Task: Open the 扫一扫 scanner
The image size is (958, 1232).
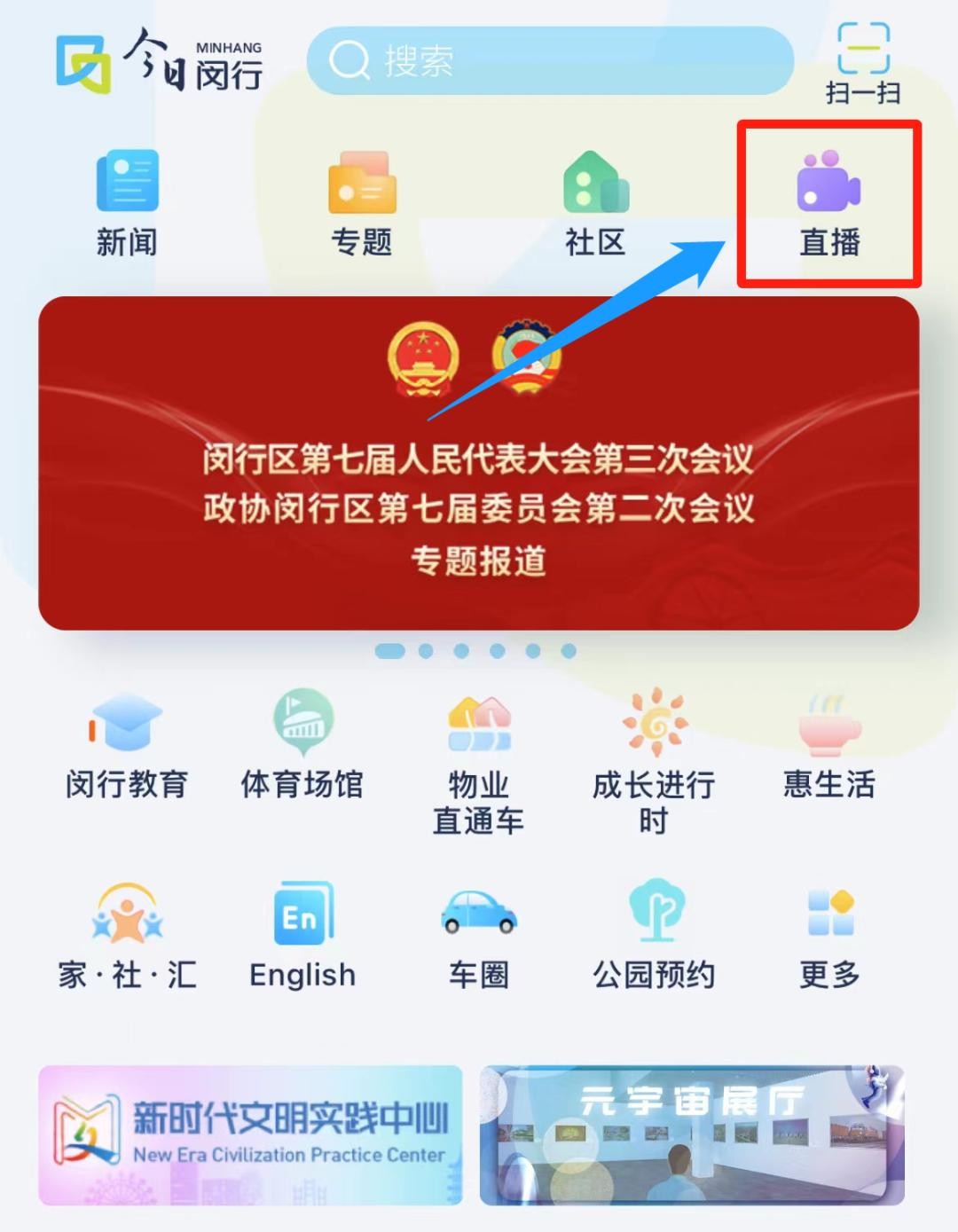Action: (x=863, y=64)
